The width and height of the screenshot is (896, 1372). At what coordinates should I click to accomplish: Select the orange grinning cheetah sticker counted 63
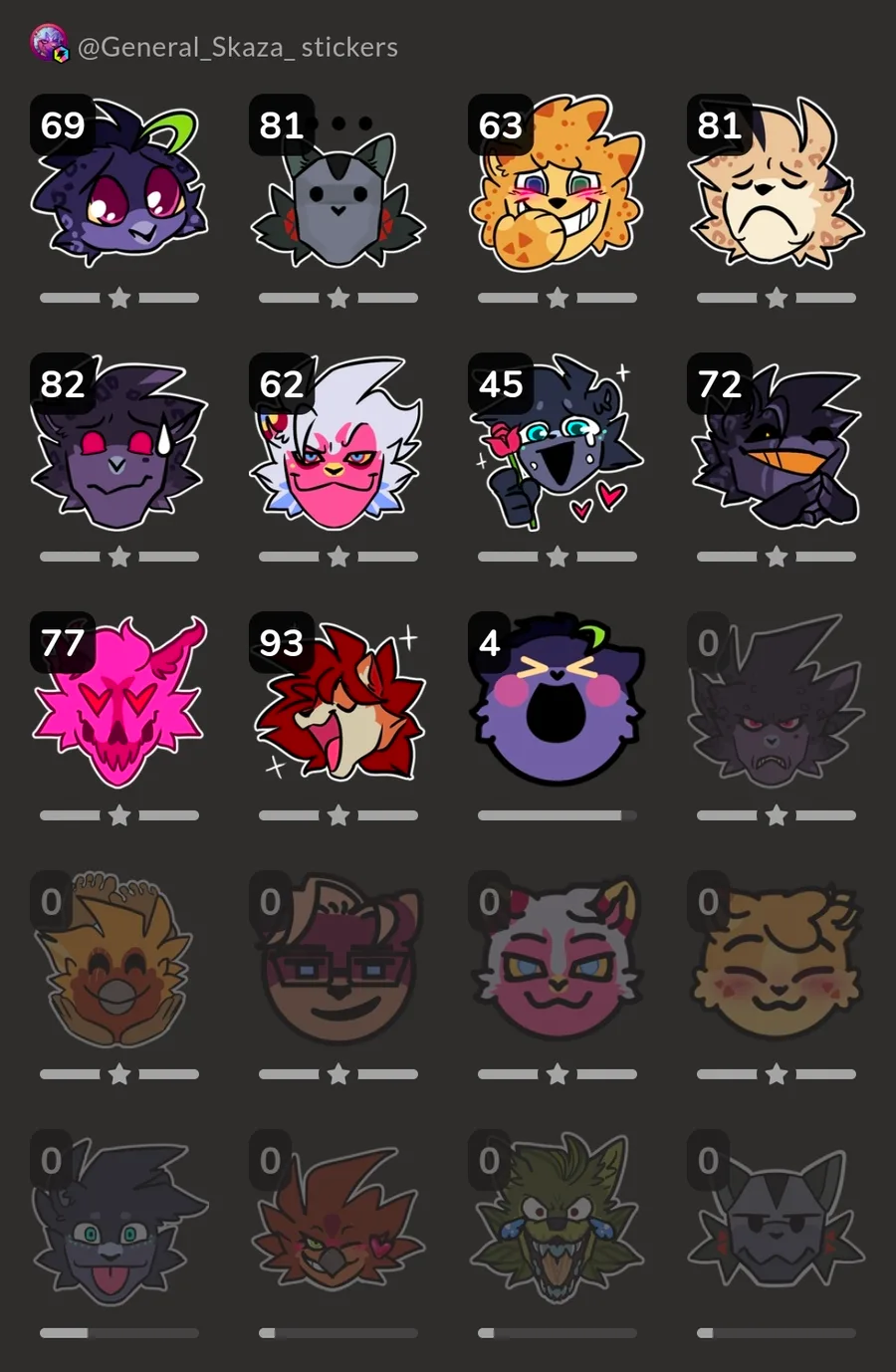(558, 183)
